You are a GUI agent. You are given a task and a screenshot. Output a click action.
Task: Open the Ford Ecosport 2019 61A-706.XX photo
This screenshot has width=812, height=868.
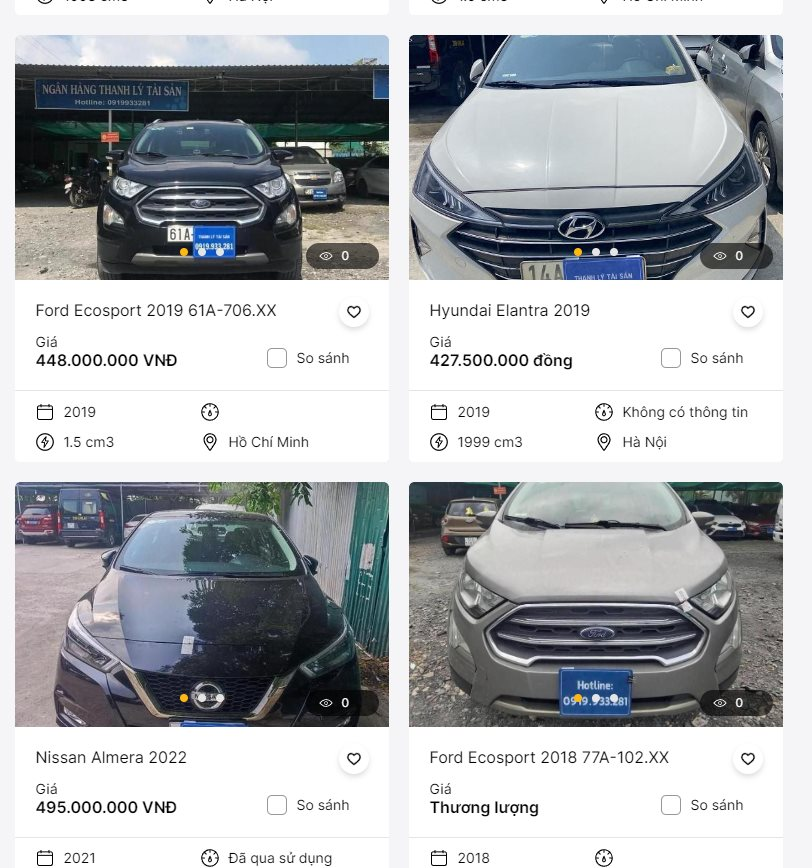(202, 157)
